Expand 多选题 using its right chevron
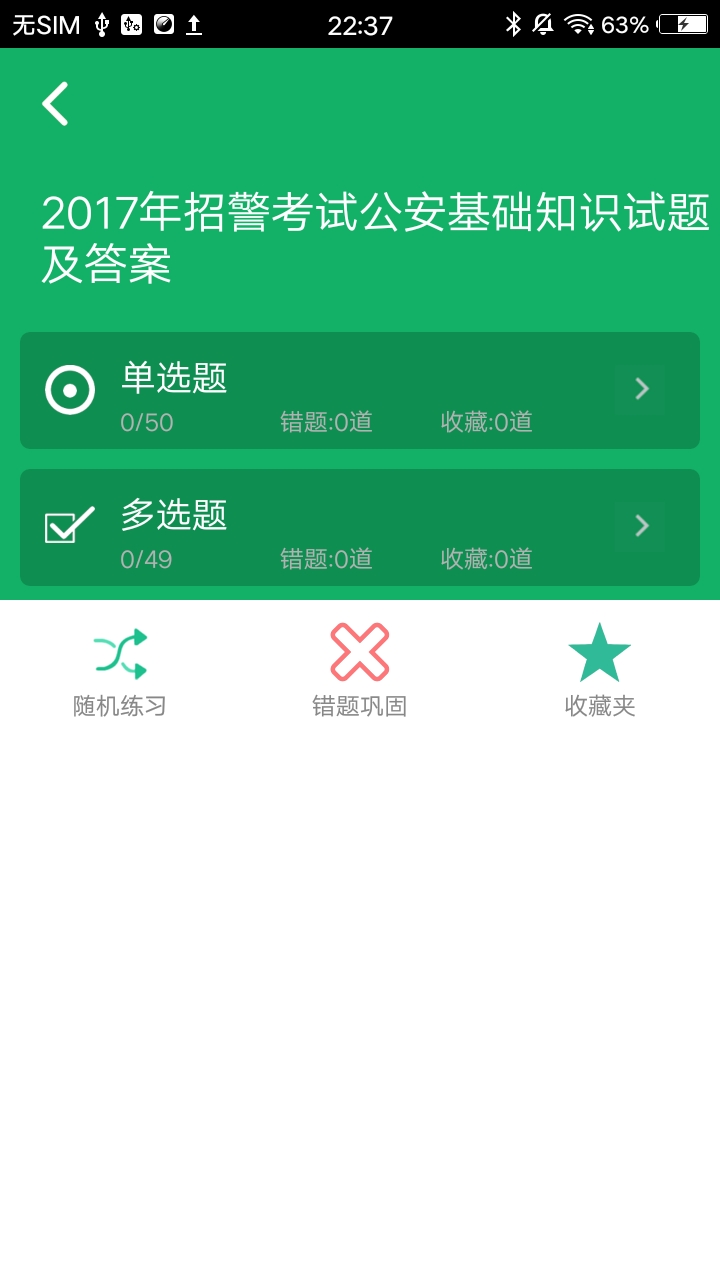This screenshot has height=1280, width=720. tap(641, 526)
